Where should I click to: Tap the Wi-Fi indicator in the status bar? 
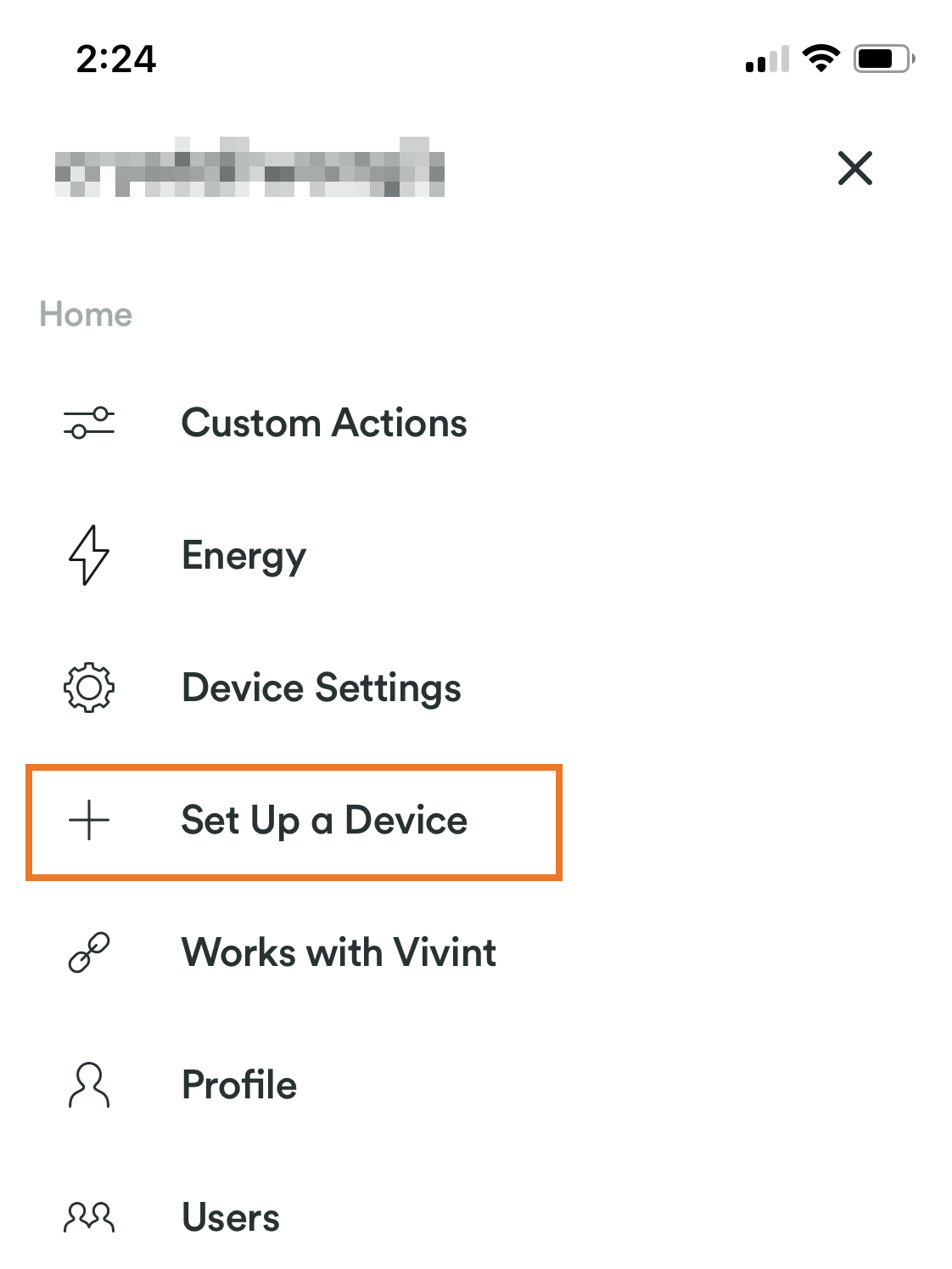[819, 58]
